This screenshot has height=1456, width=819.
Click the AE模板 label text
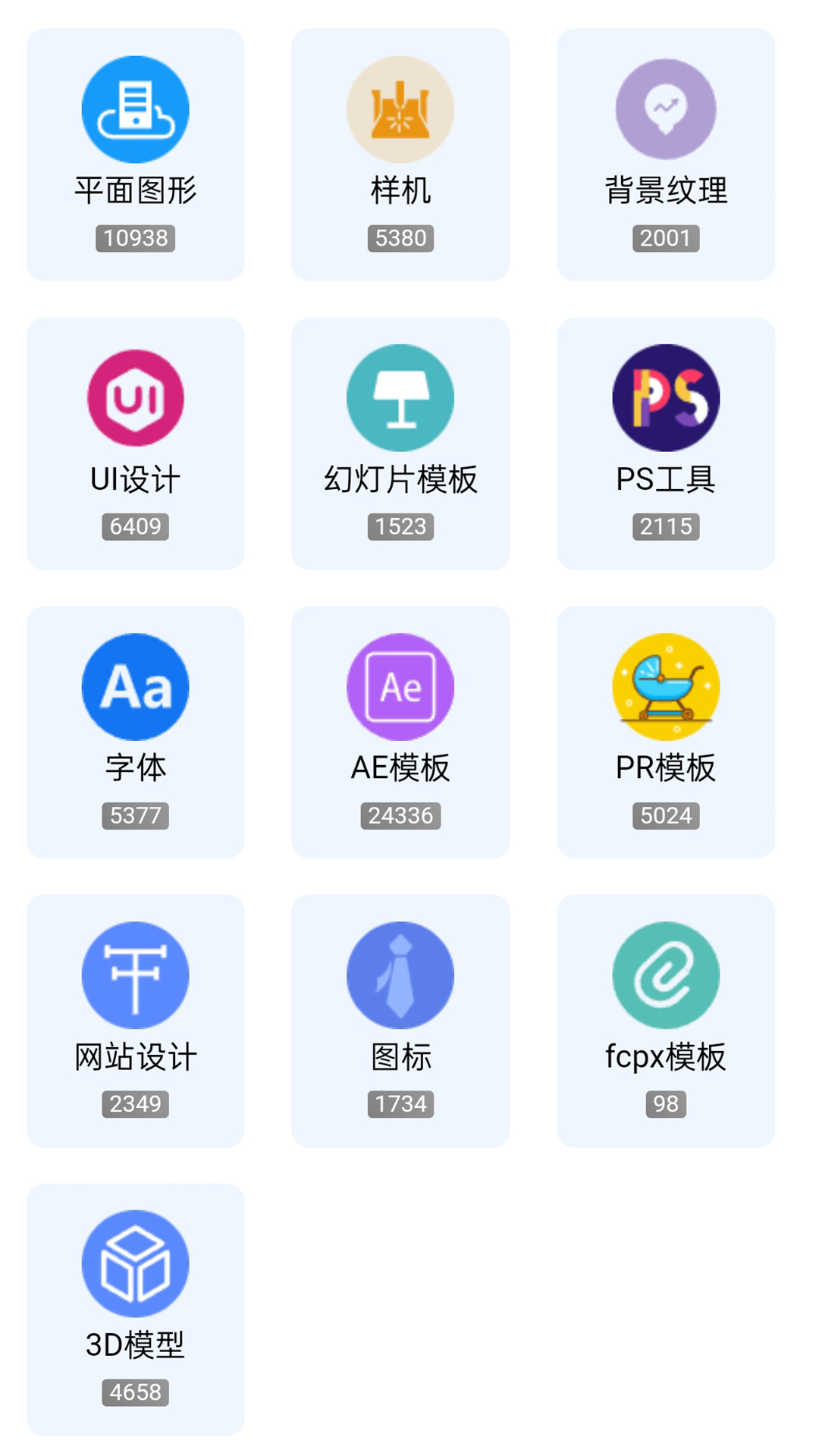(400, 767)
